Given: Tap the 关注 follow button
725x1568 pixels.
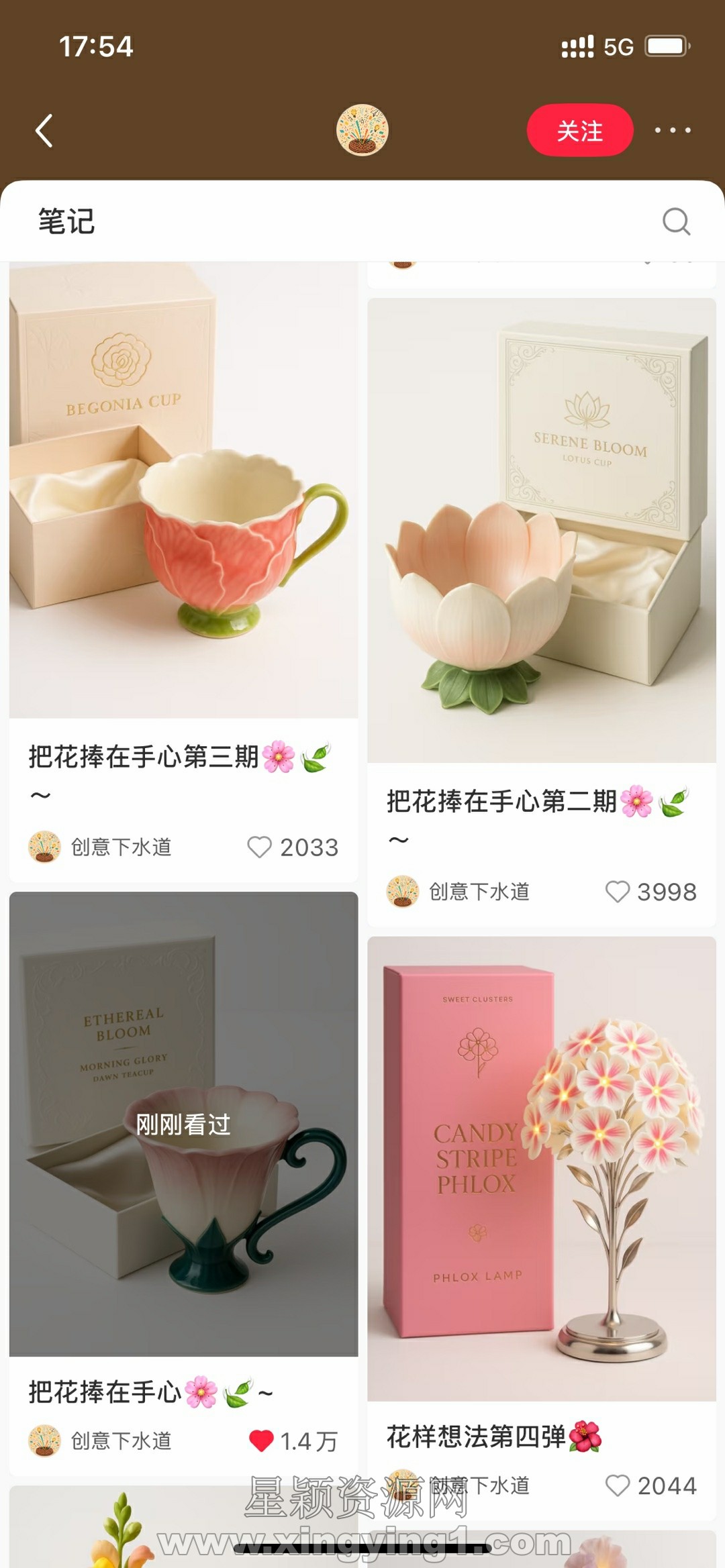Looking at the screenshot, I should point(579,130).
